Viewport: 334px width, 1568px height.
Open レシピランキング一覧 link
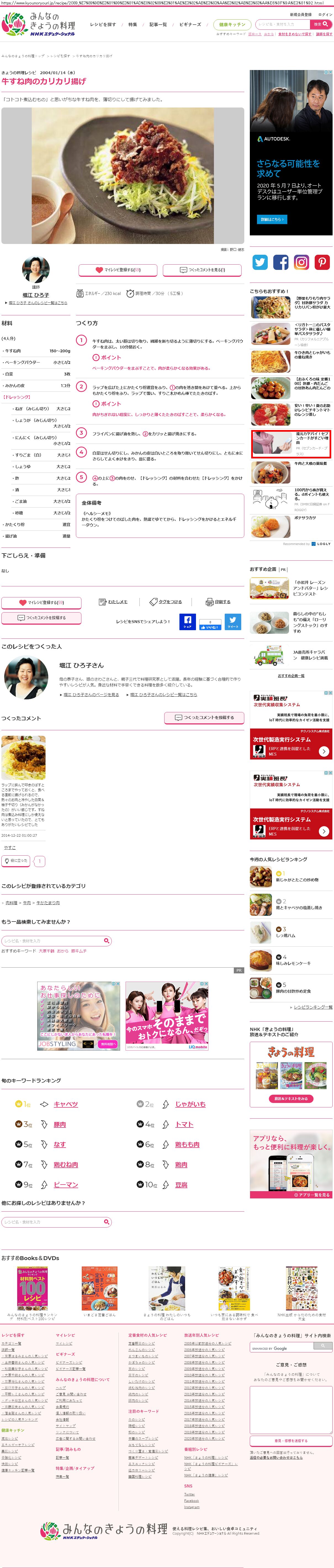pos(313,1007)
